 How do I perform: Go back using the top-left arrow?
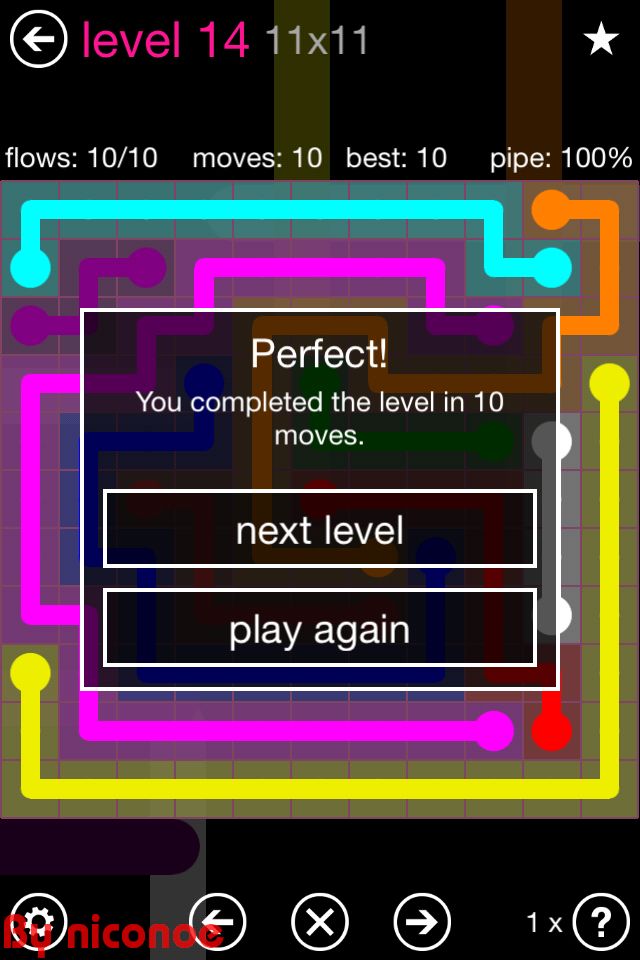(38, 40)
